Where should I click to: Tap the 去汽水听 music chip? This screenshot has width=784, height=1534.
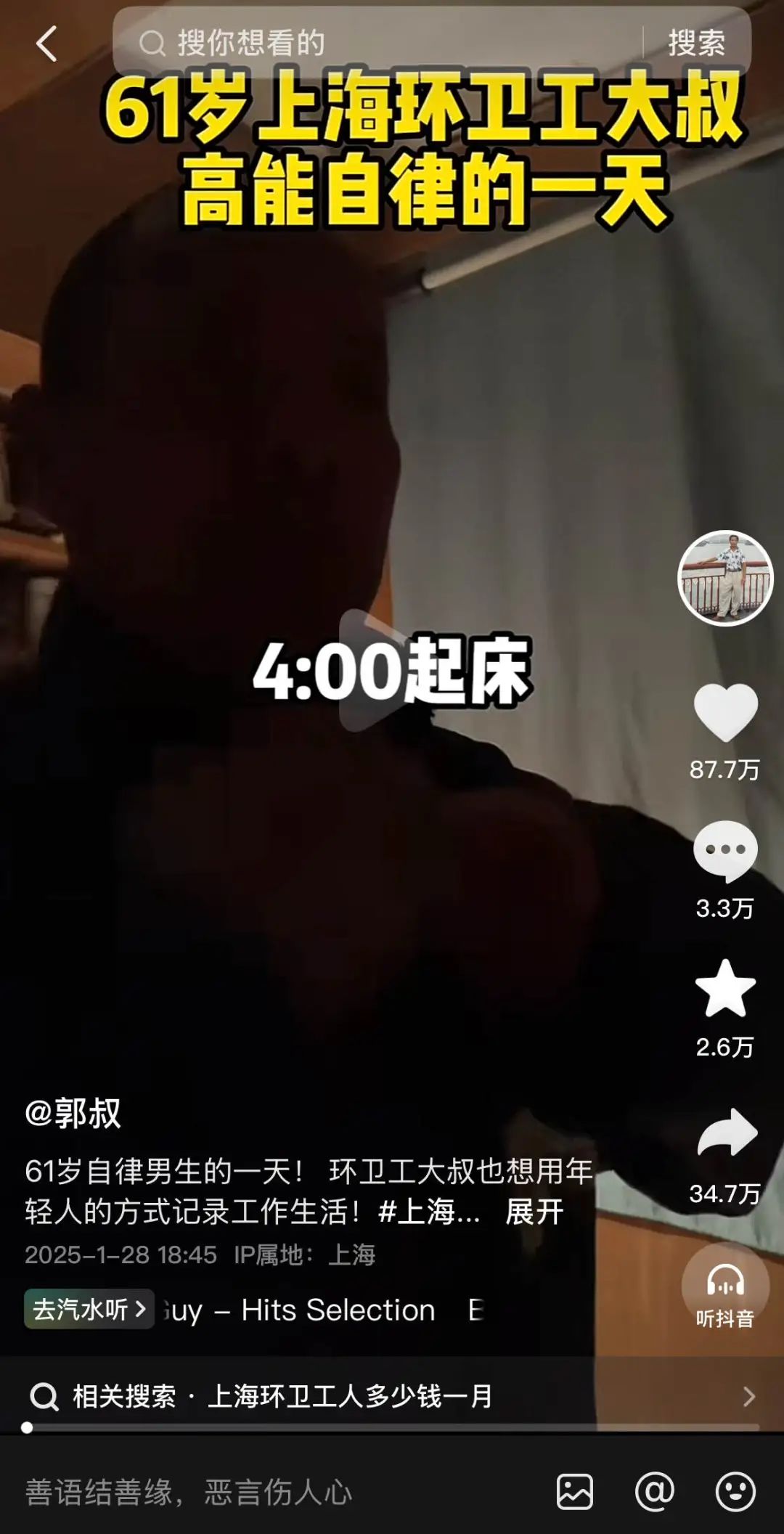89,1309
